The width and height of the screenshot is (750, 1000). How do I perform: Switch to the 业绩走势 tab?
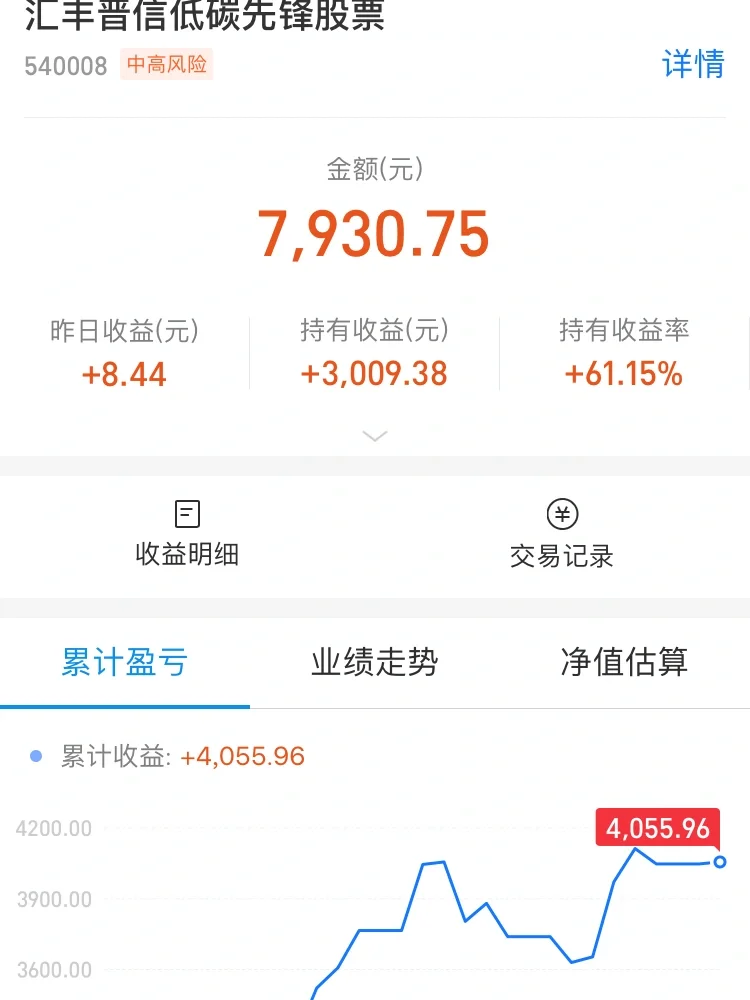[x=374, y=662]
